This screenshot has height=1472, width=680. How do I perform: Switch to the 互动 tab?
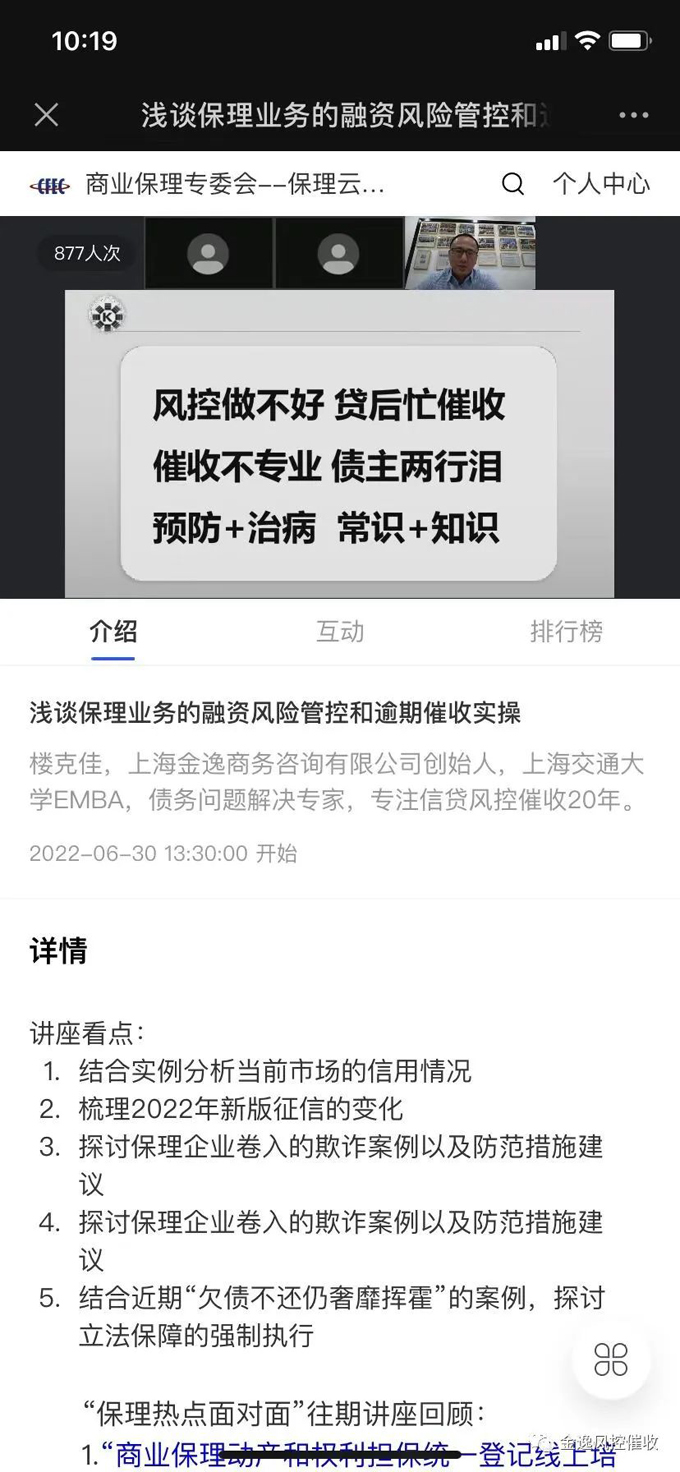340,632
